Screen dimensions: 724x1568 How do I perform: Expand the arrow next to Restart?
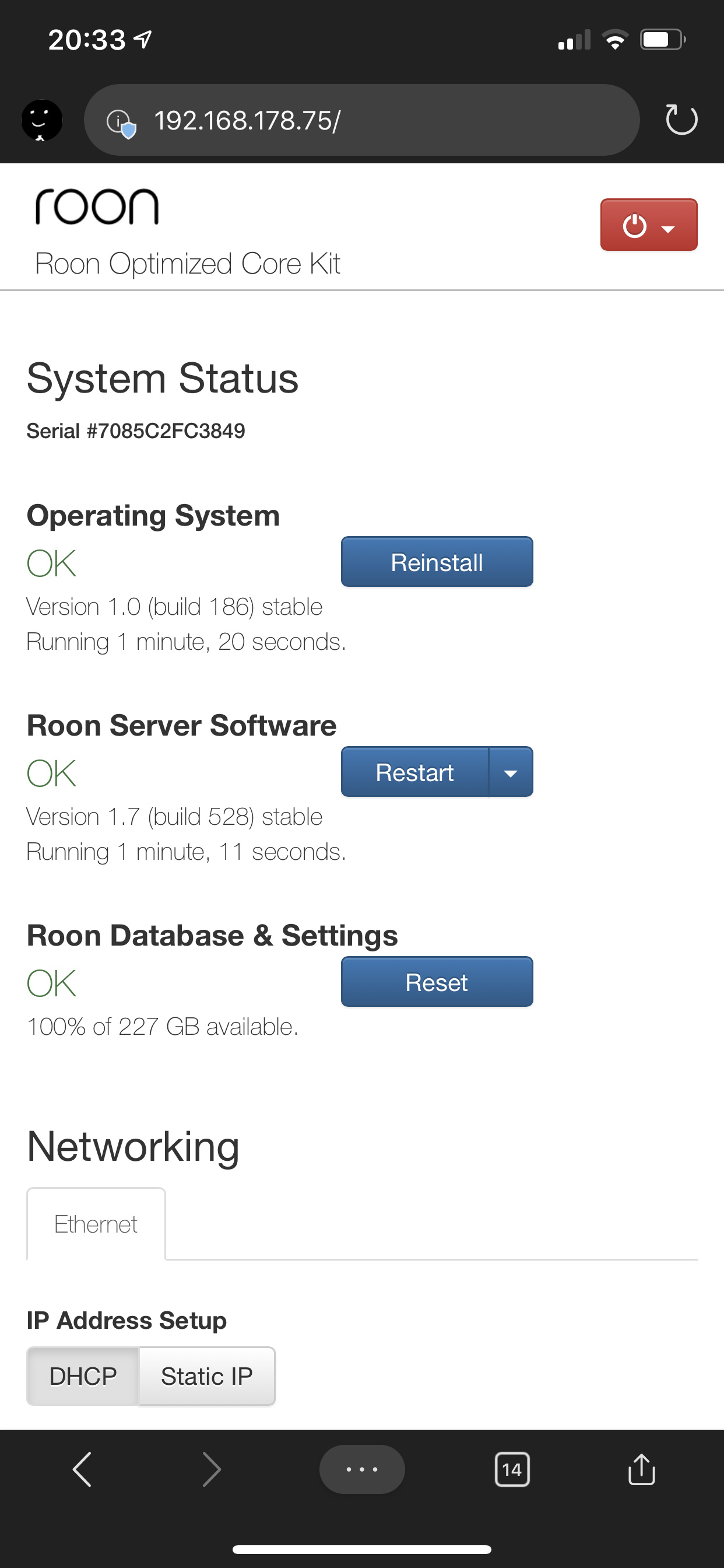click(511, 772)
